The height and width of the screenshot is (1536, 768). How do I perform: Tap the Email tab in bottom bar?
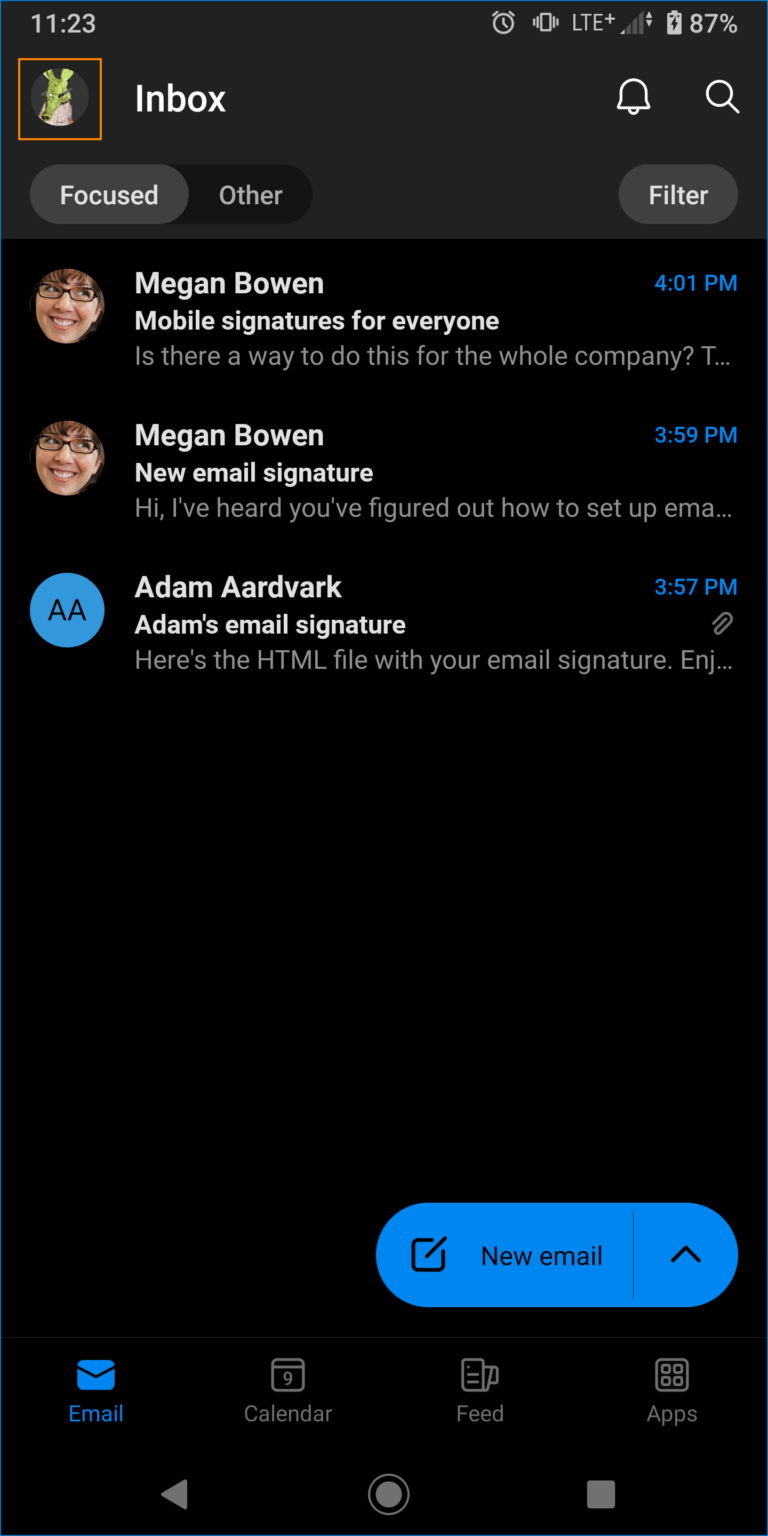pyautogui.click(x=96, y=1390)
